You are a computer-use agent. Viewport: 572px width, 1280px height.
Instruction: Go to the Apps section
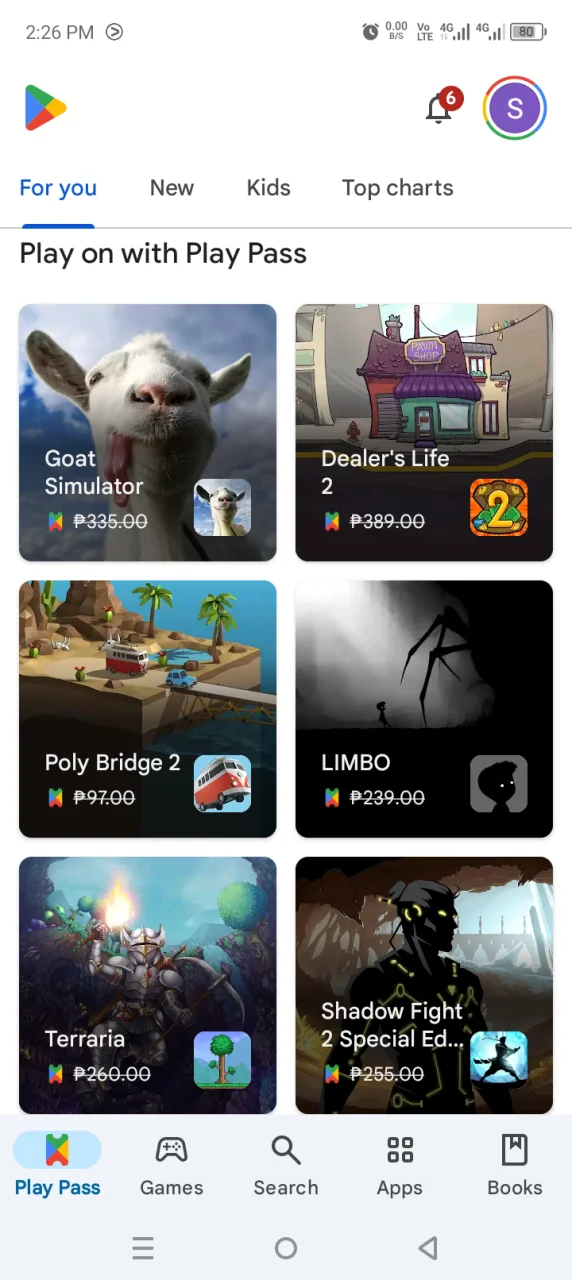tap(400, 1165)
